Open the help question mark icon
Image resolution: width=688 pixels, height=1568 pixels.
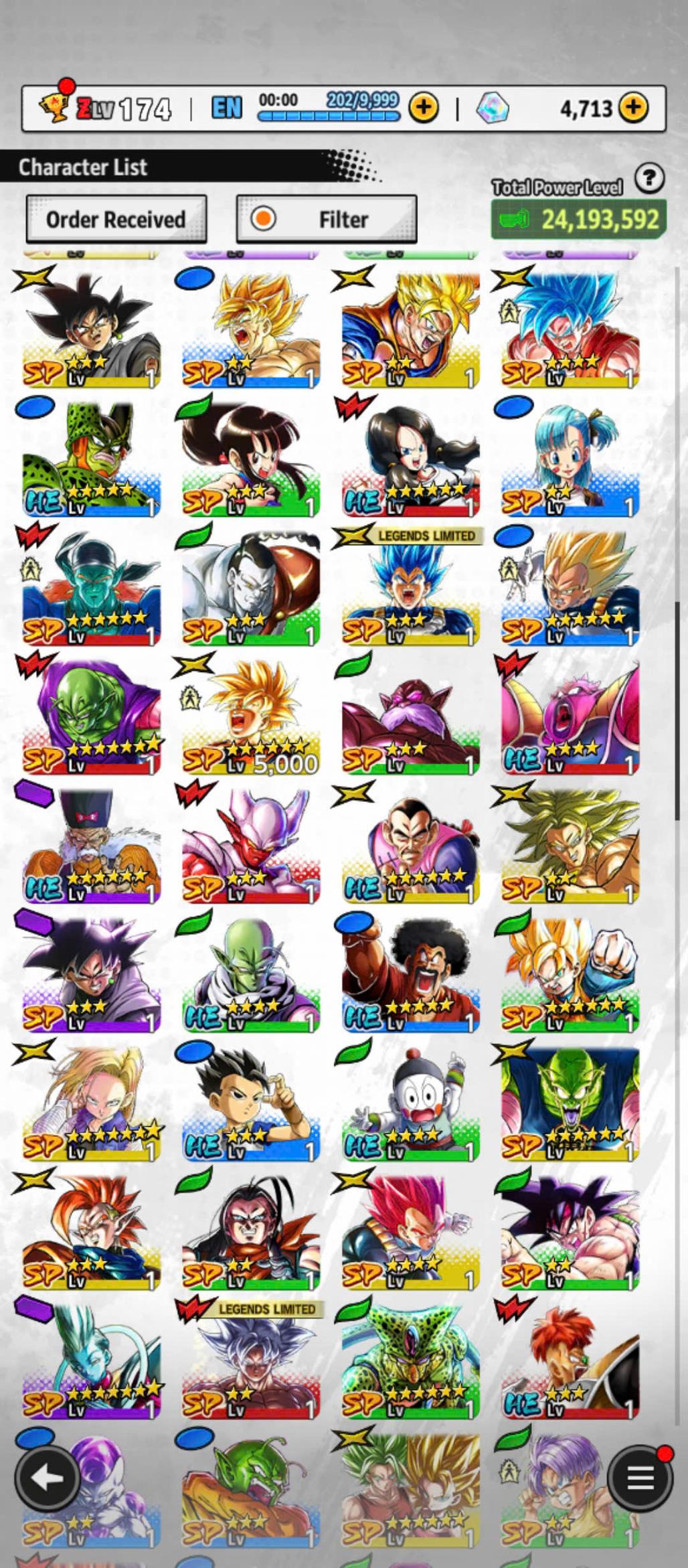(x=649, y=179)
